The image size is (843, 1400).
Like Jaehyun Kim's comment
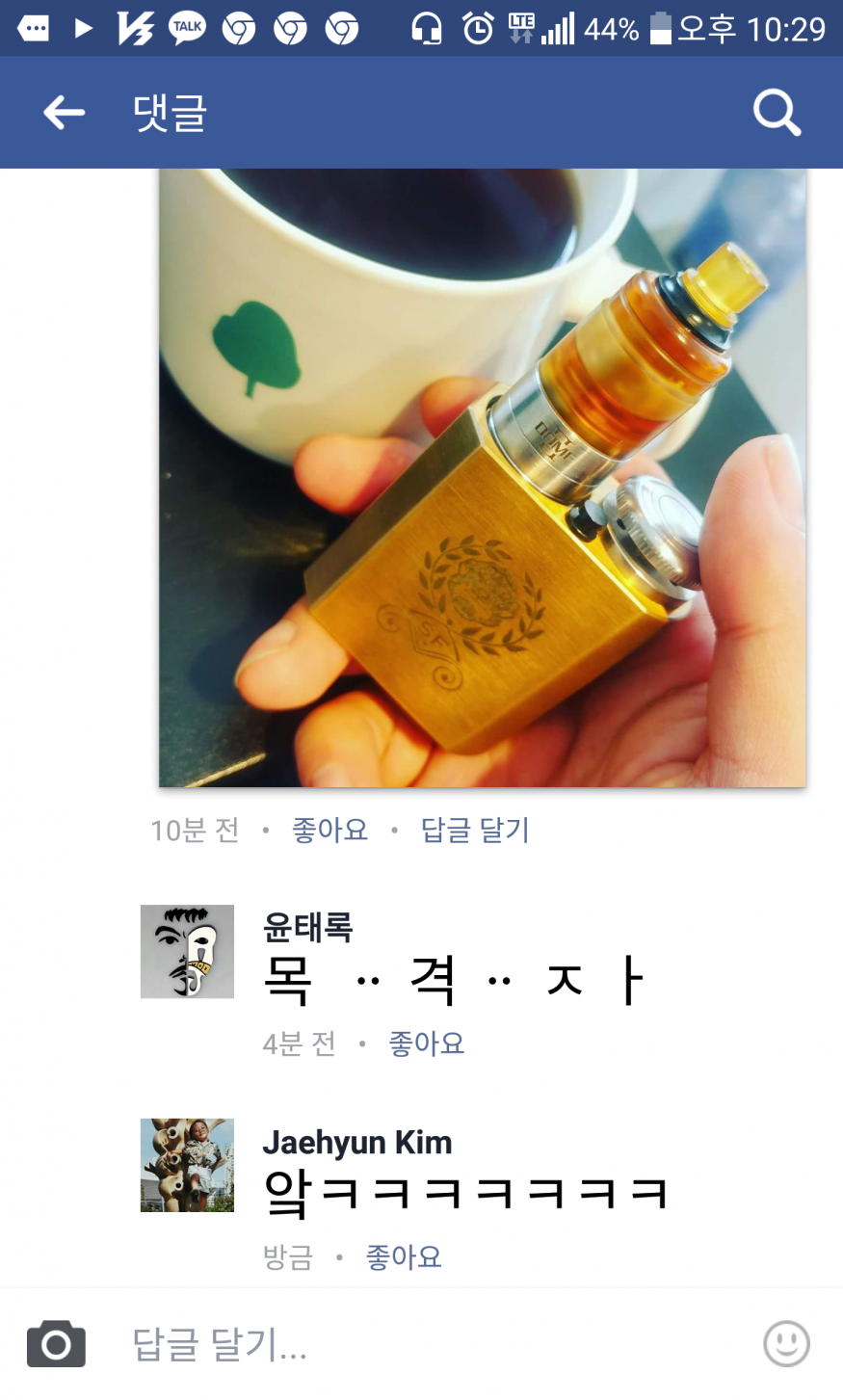pos(404,1257)
